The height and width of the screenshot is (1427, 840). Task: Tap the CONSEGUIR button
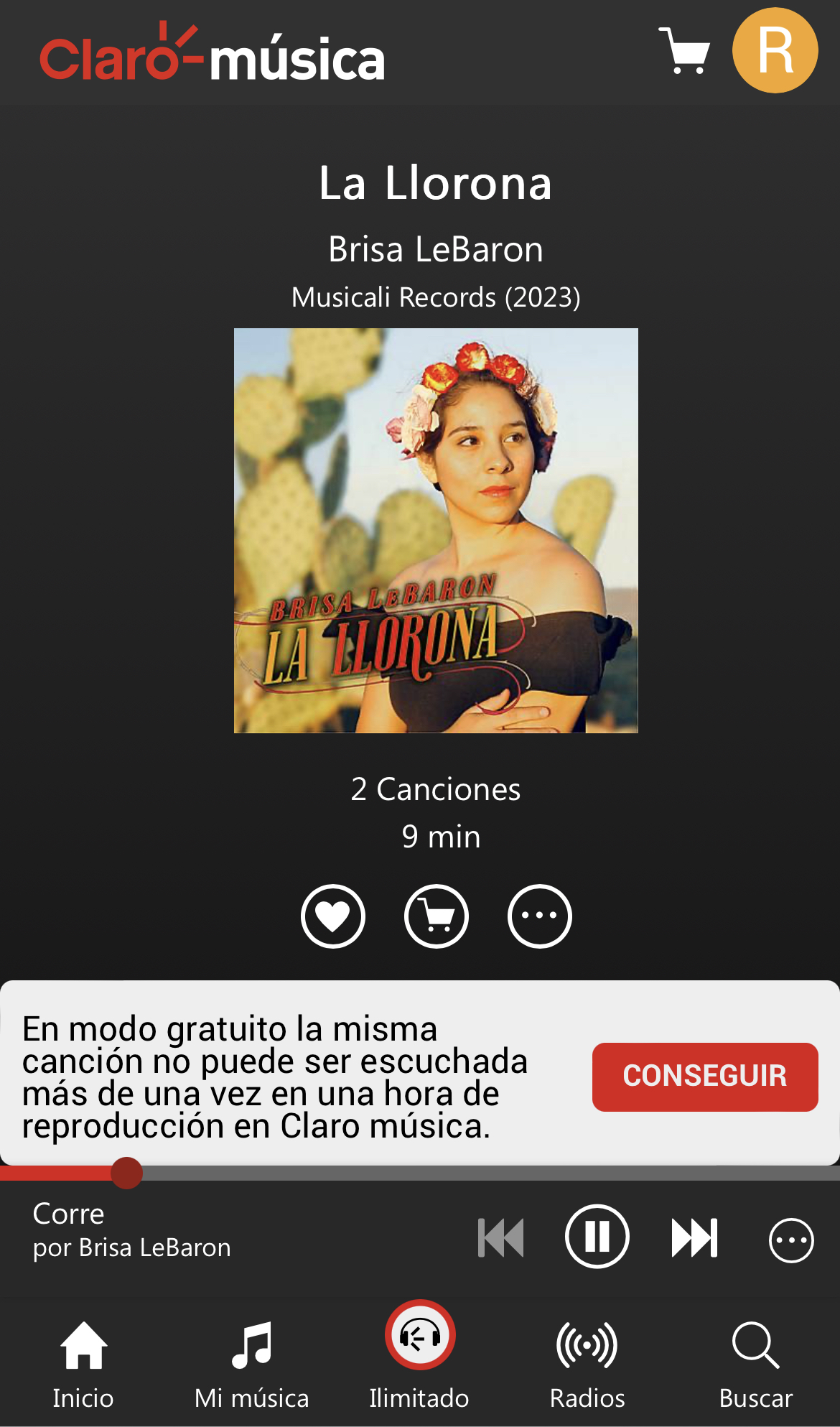[x=704, y=1077]
